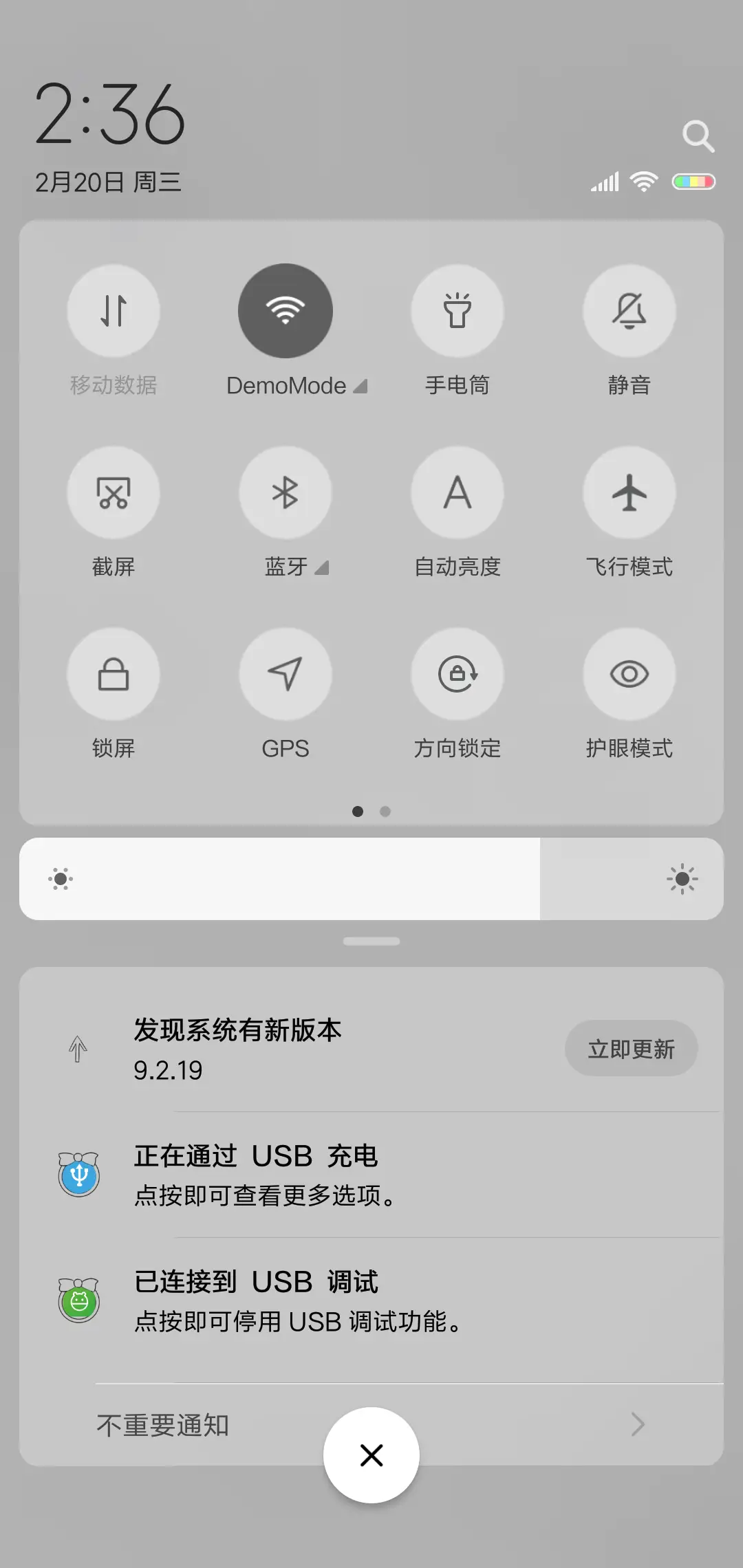This screenshot has width=743, height=1568.
Task: Tap 立即更新 to update system to 9.2.19
Action: click(x=631, y=1048)
